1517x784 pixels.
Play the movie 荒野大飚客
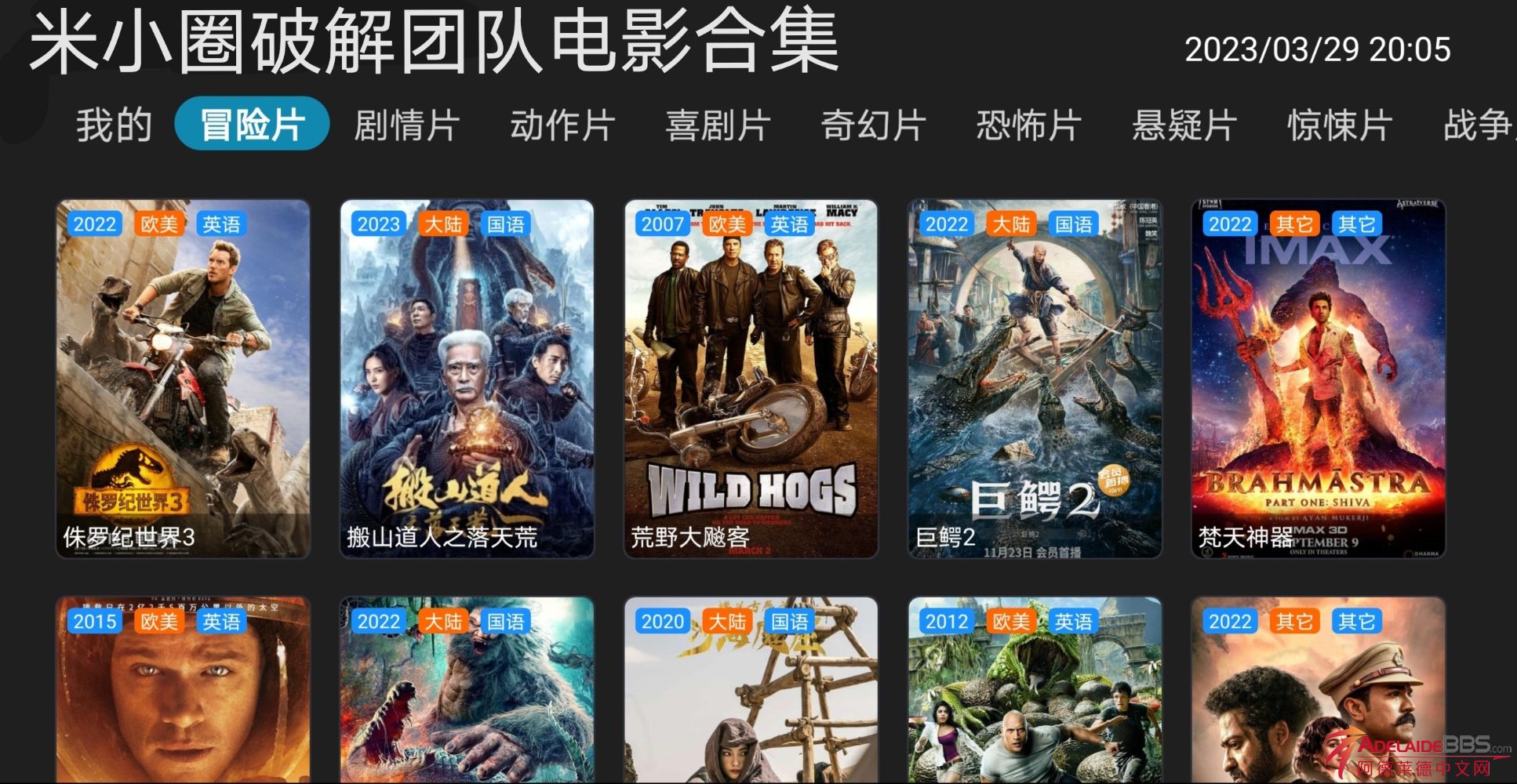751,379
